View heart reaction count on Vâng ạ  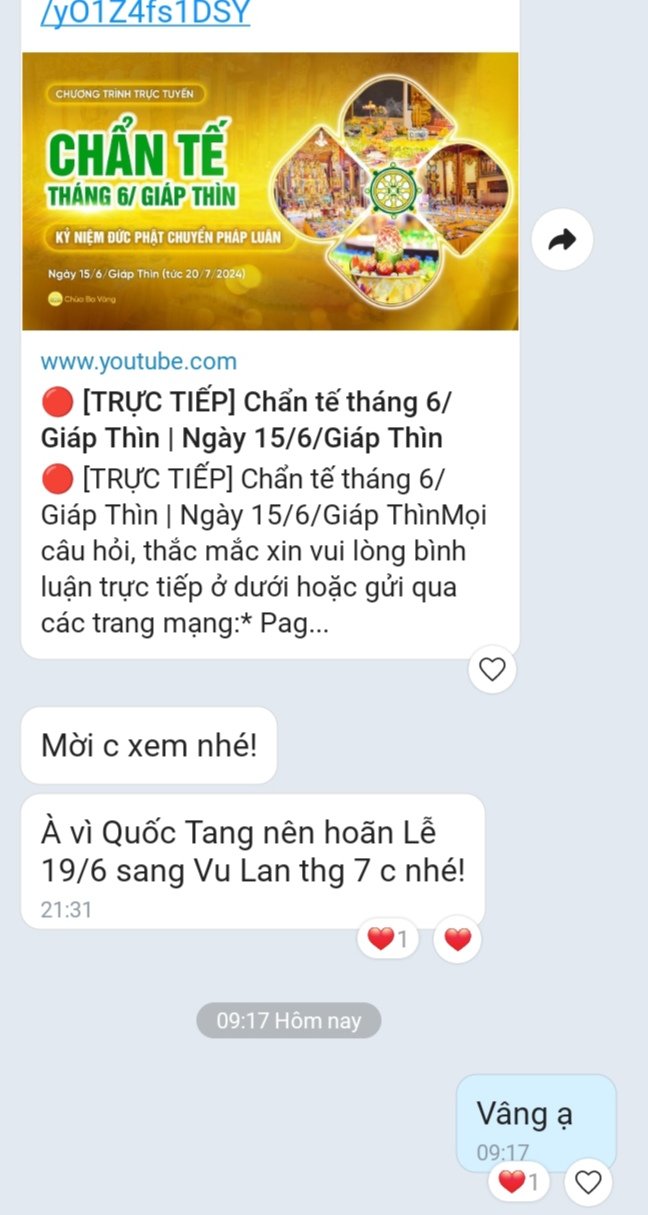[518, 1182]
